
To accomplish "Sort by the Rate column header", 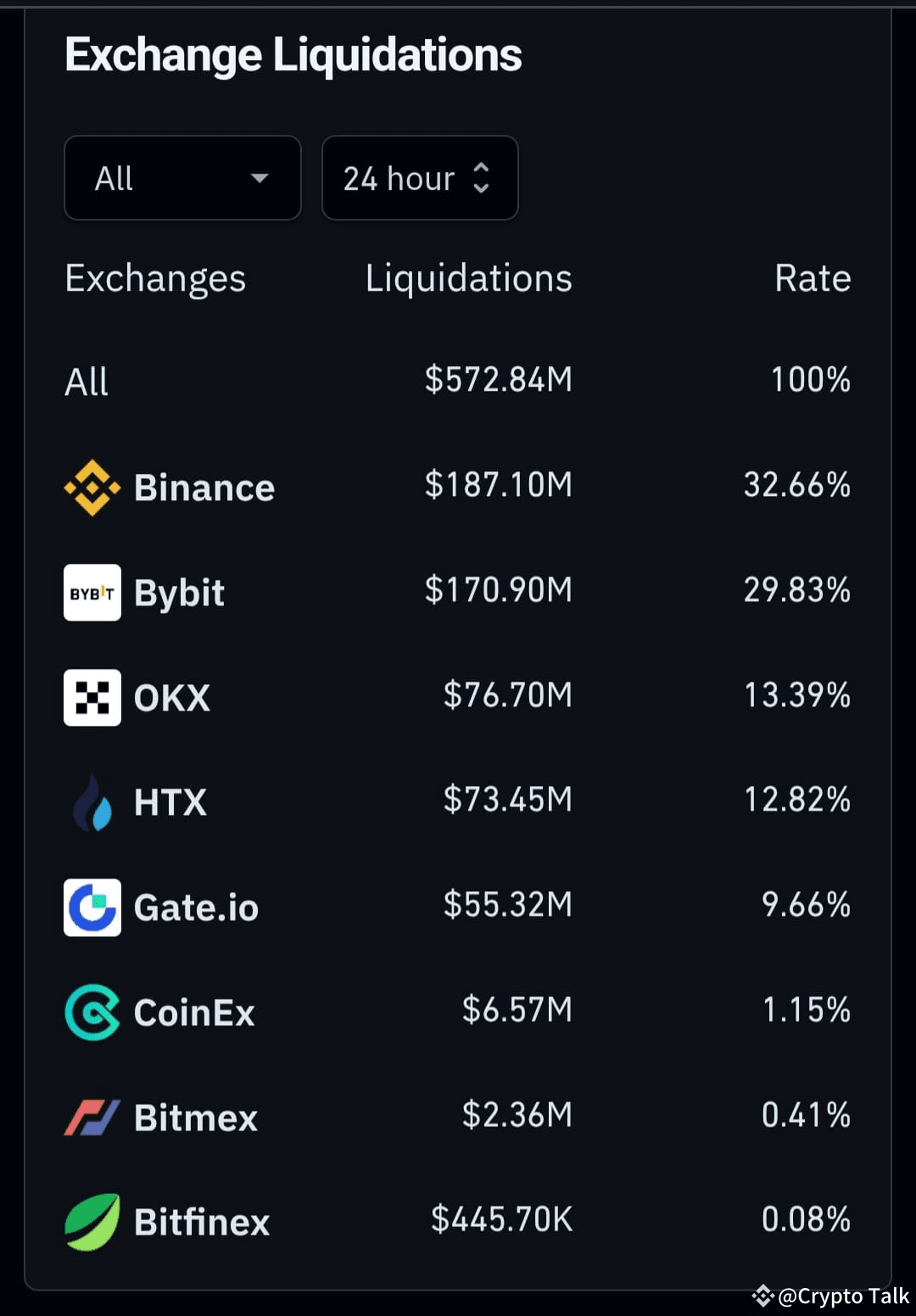I will 813,277.
